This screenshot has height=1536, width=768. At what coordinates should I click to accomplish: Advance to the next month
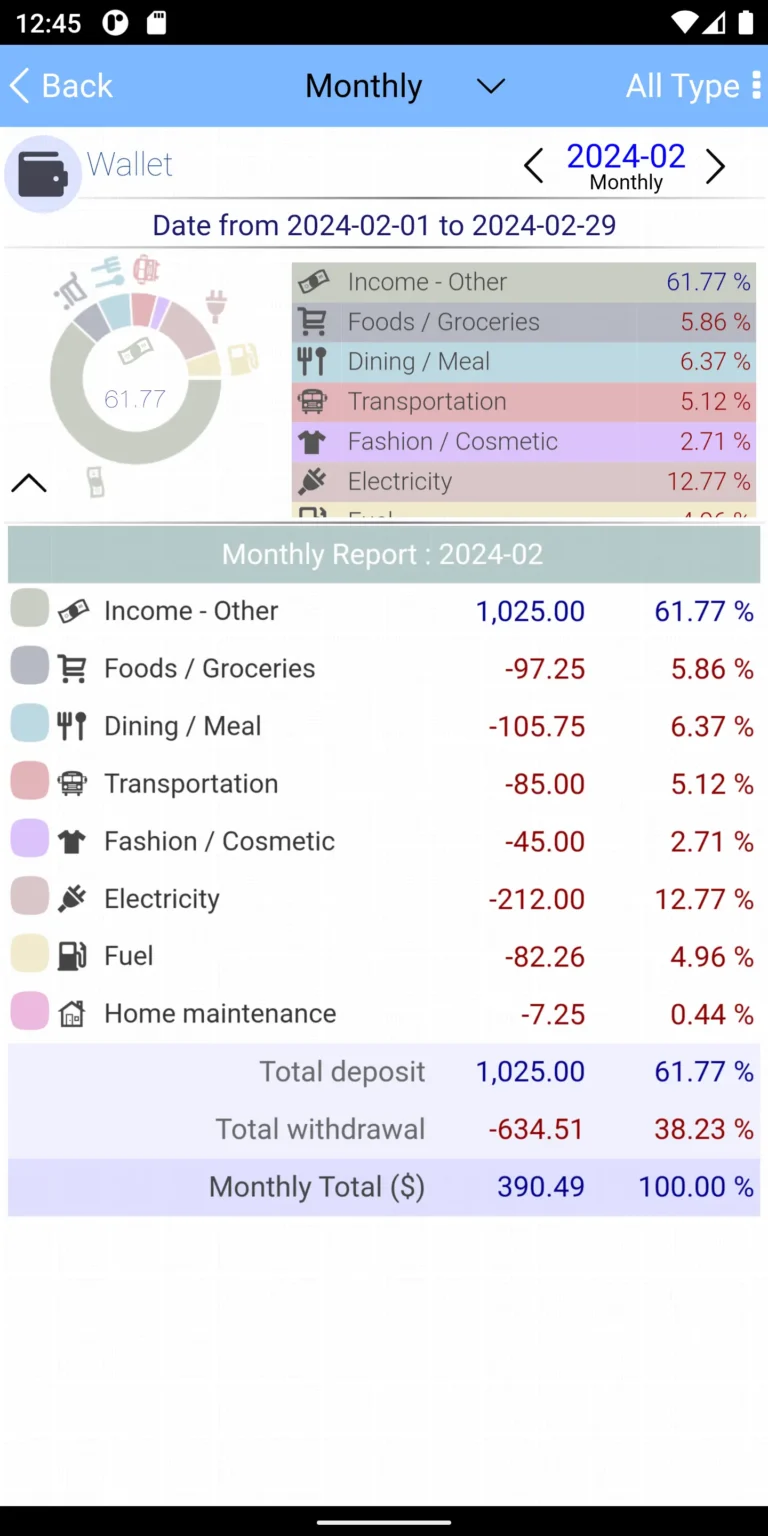click(715, 166)
